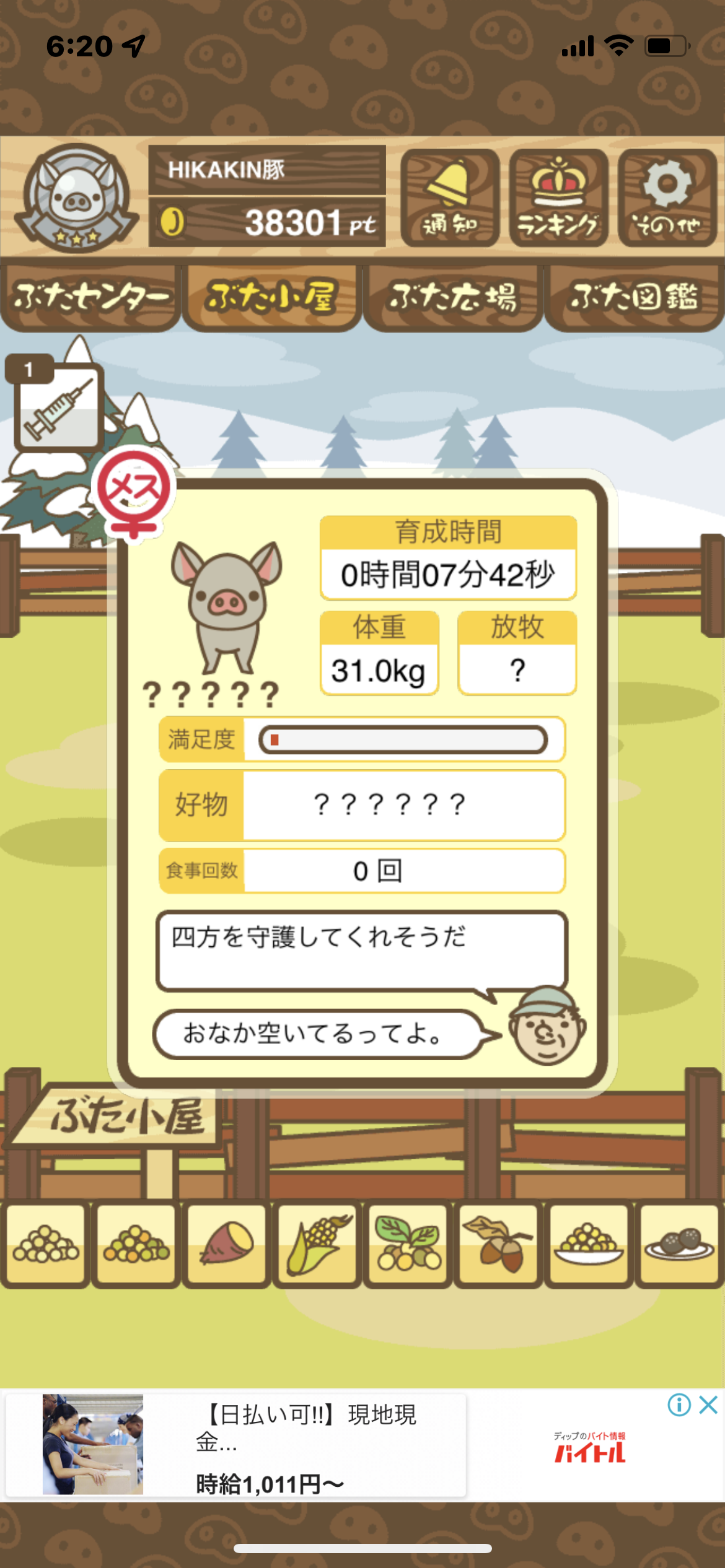The height and width of the screenshot is (1568, 725).
Task: Open the 通知 notifications bell
Action: pos(450,198)
